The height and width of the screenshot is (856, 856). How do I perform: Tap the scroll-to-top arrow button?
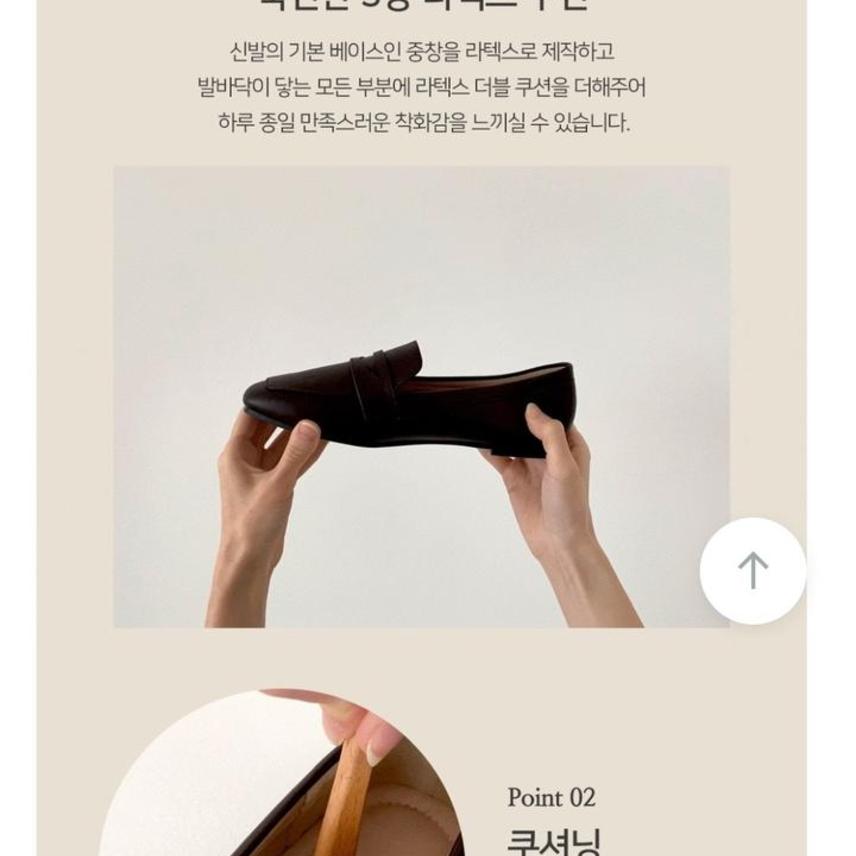[752, 571]
